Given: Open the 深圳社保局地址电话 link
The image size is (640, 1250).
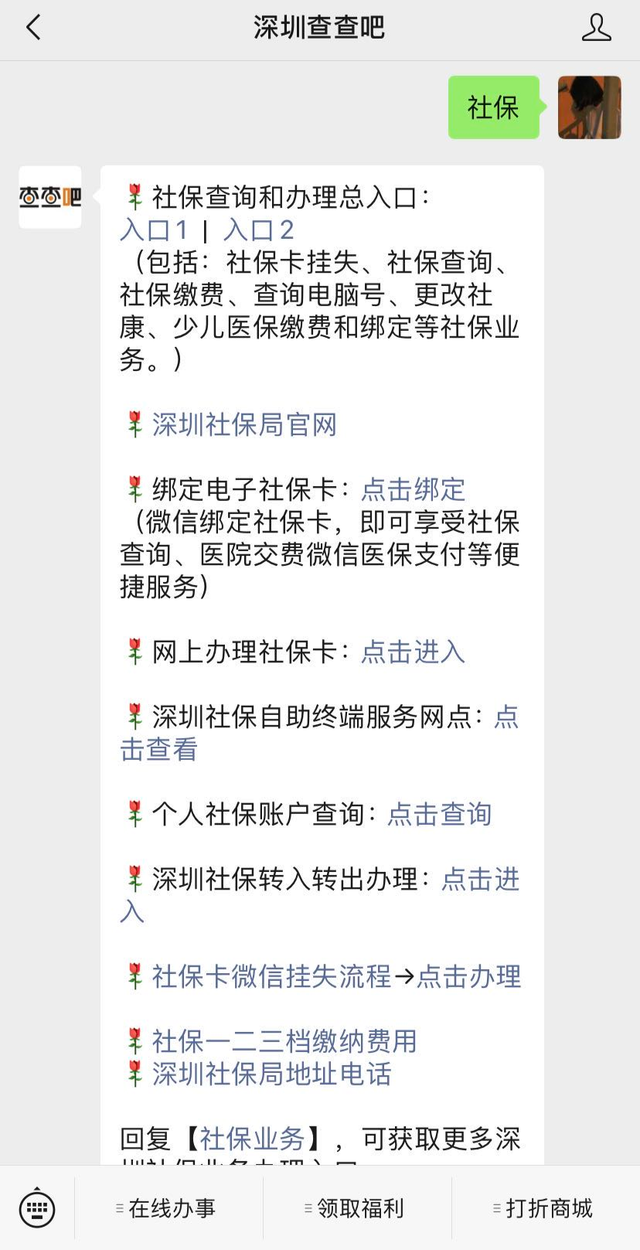Looking at the screenshot, I should [x=271, y=1074].
